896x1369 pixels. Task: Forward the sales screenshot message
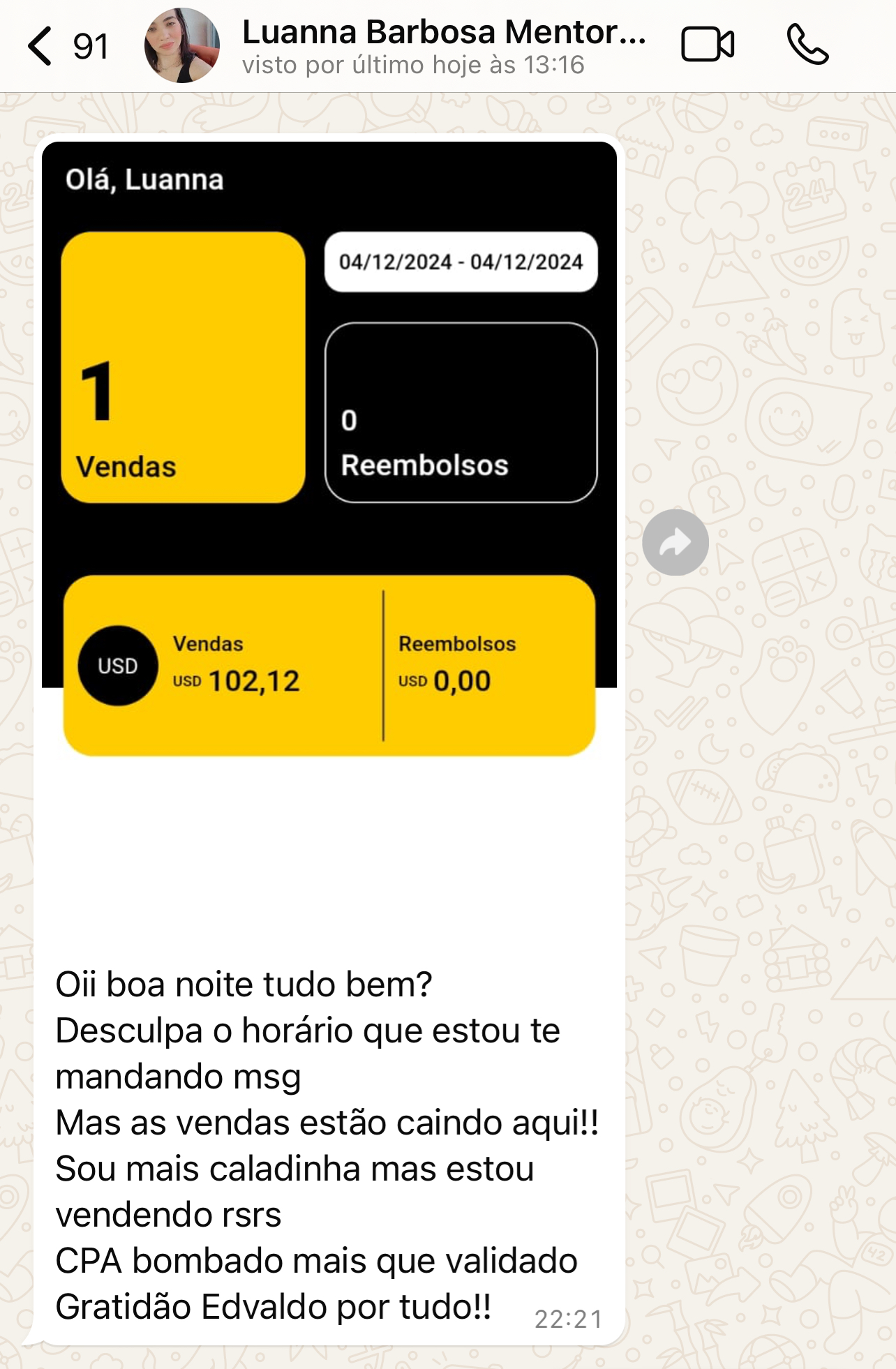pos(675,542)
